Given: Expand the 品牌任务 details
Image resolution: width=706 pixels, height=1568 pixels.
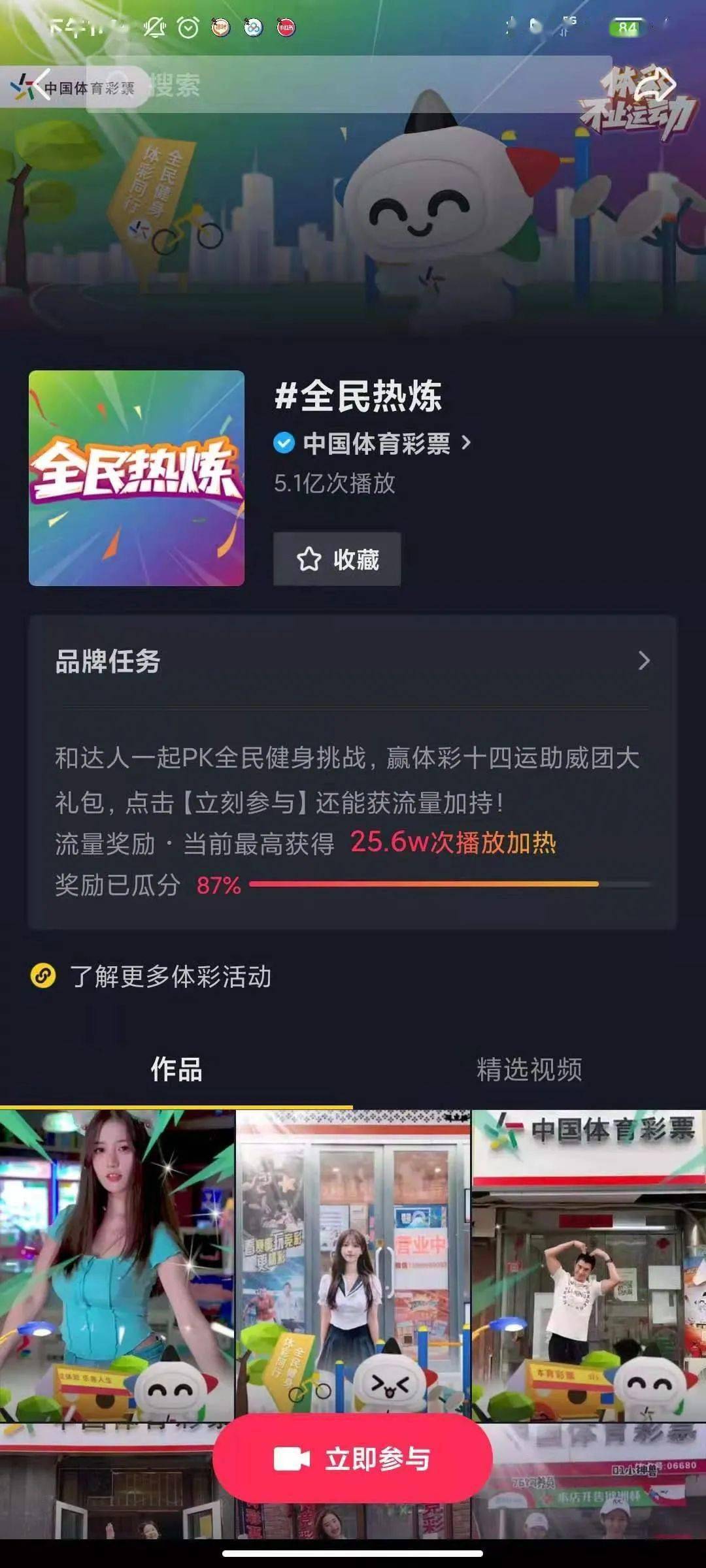Looking at the screenshot, I should [x=643, y=661].
